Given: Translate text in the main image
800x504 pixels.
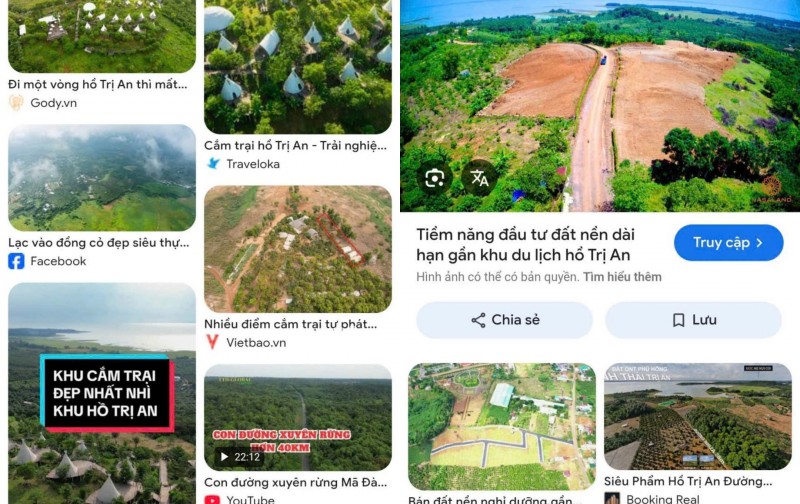Looking at the screenshot, I should tap(480, 178).
